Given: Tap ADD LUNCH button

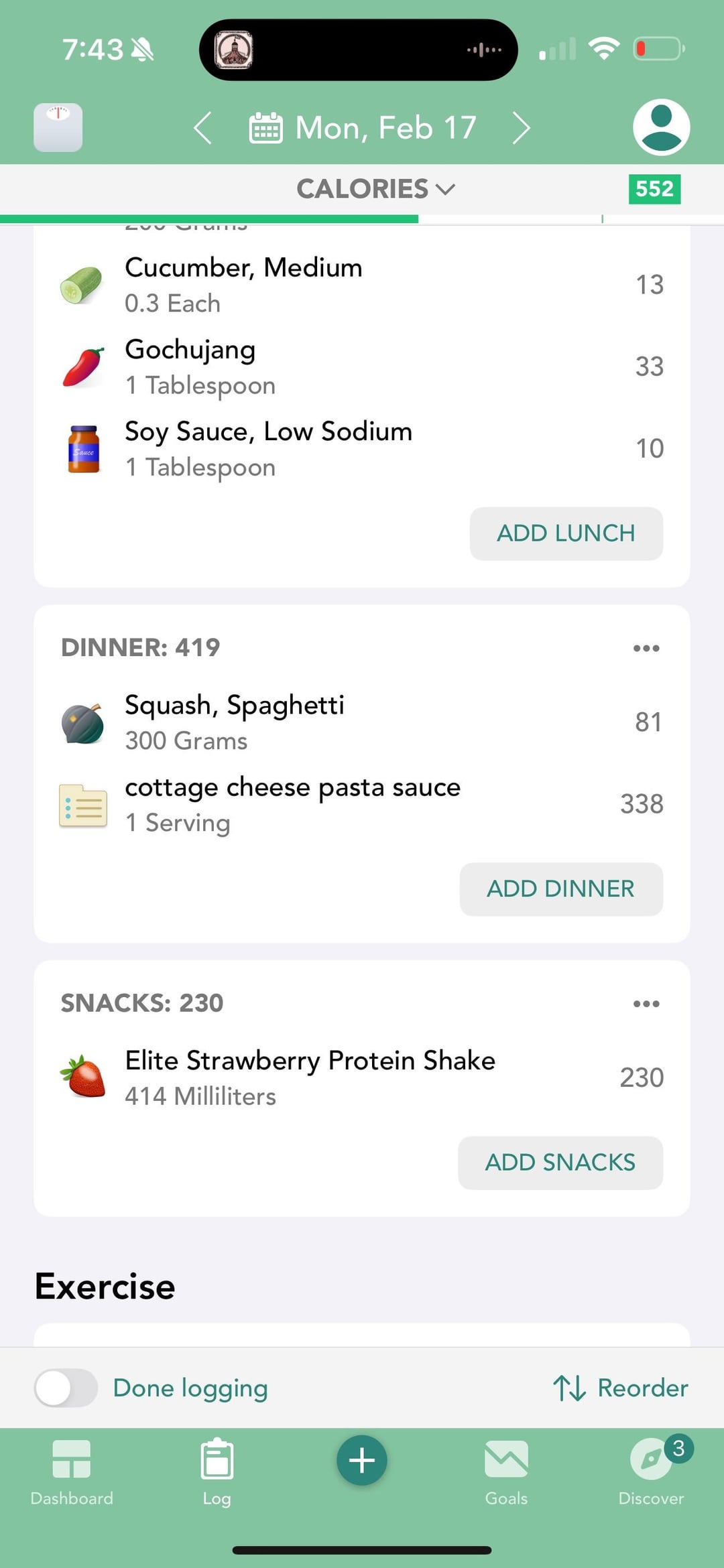Looking at the screenshot, I should pos(566,533).
